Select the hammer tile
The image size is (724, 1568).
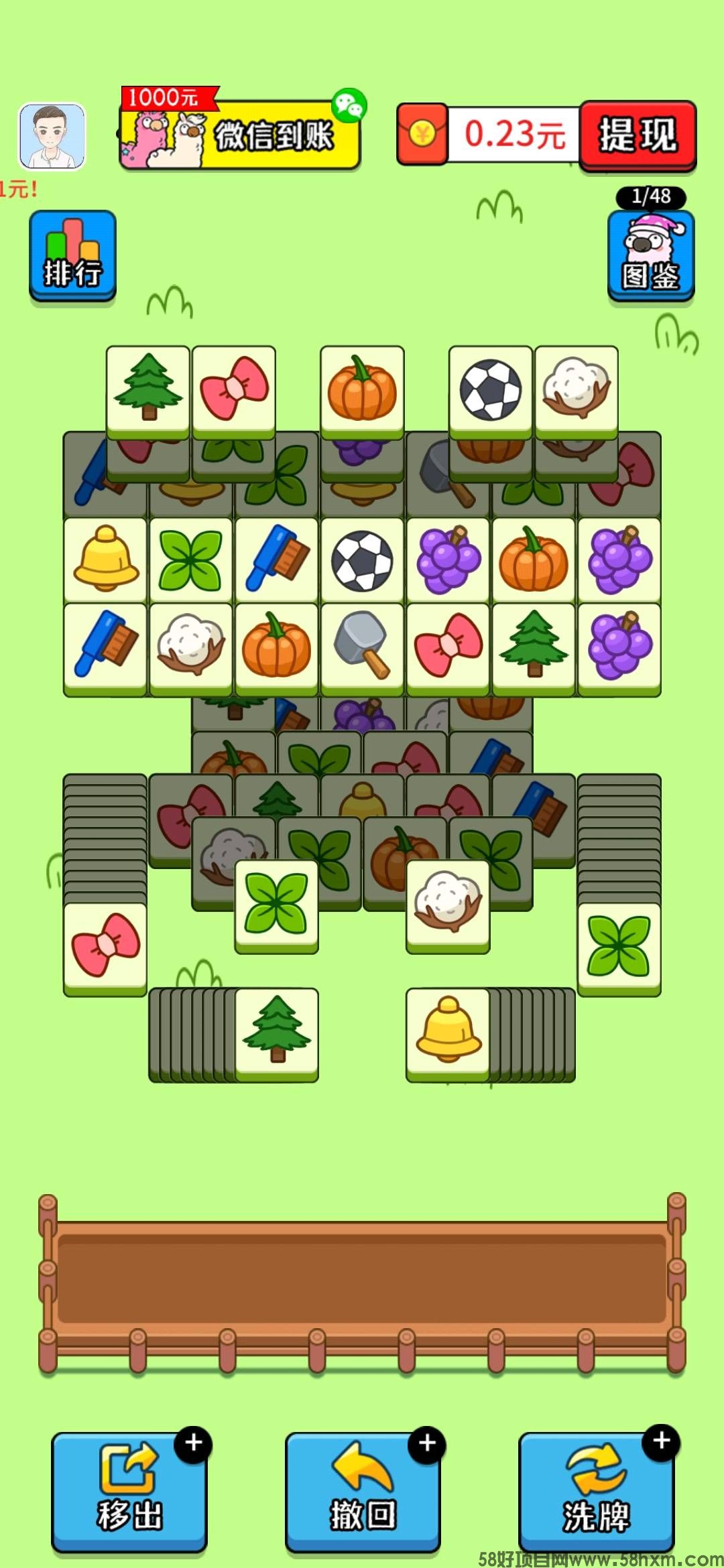362,645
